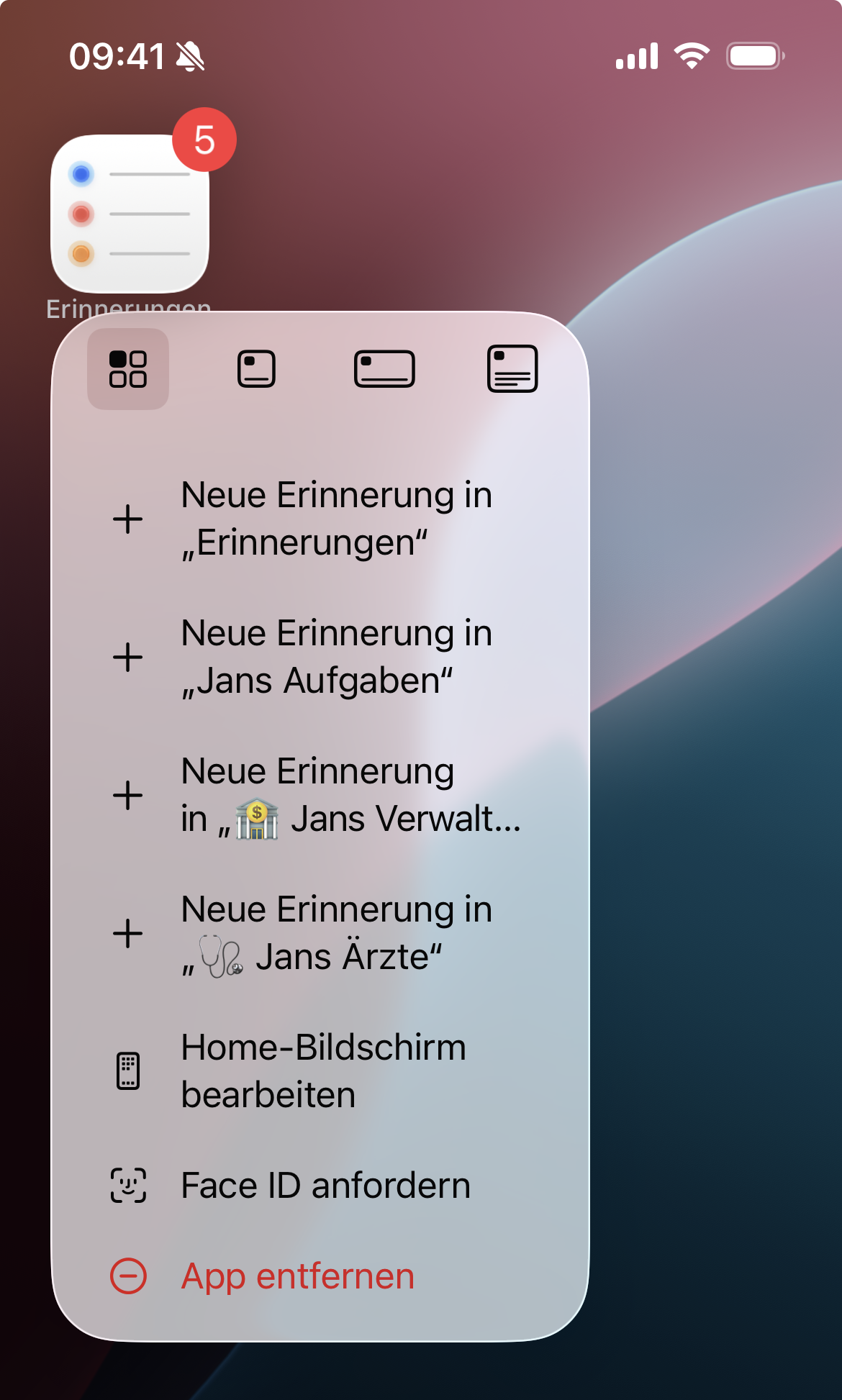This screenshot has width=842, height=1400.
Task: Select the app icon layout option
Action: coord(128,369)
